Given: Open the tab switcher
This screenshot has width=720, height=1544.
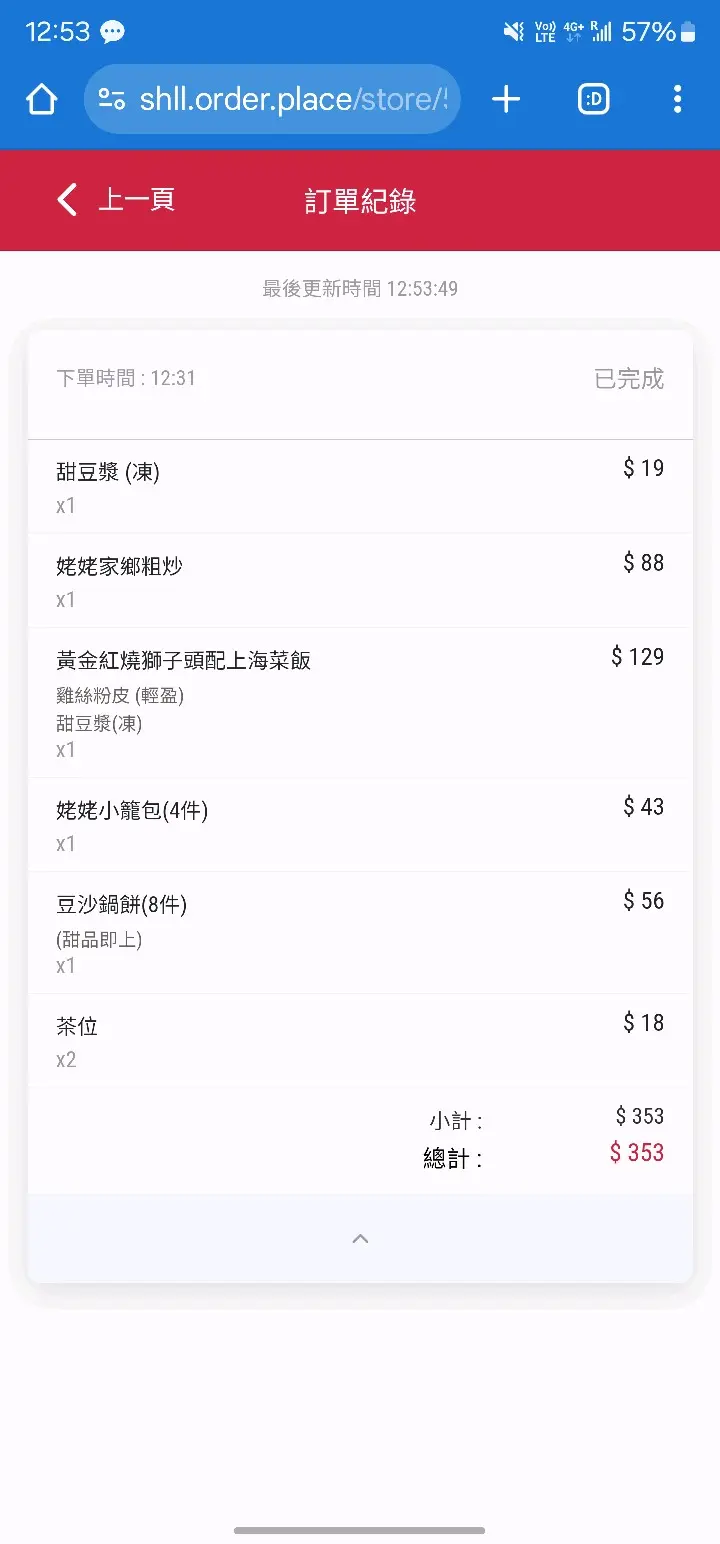Looking at the screenshot, I should click(x=593, y=99).
